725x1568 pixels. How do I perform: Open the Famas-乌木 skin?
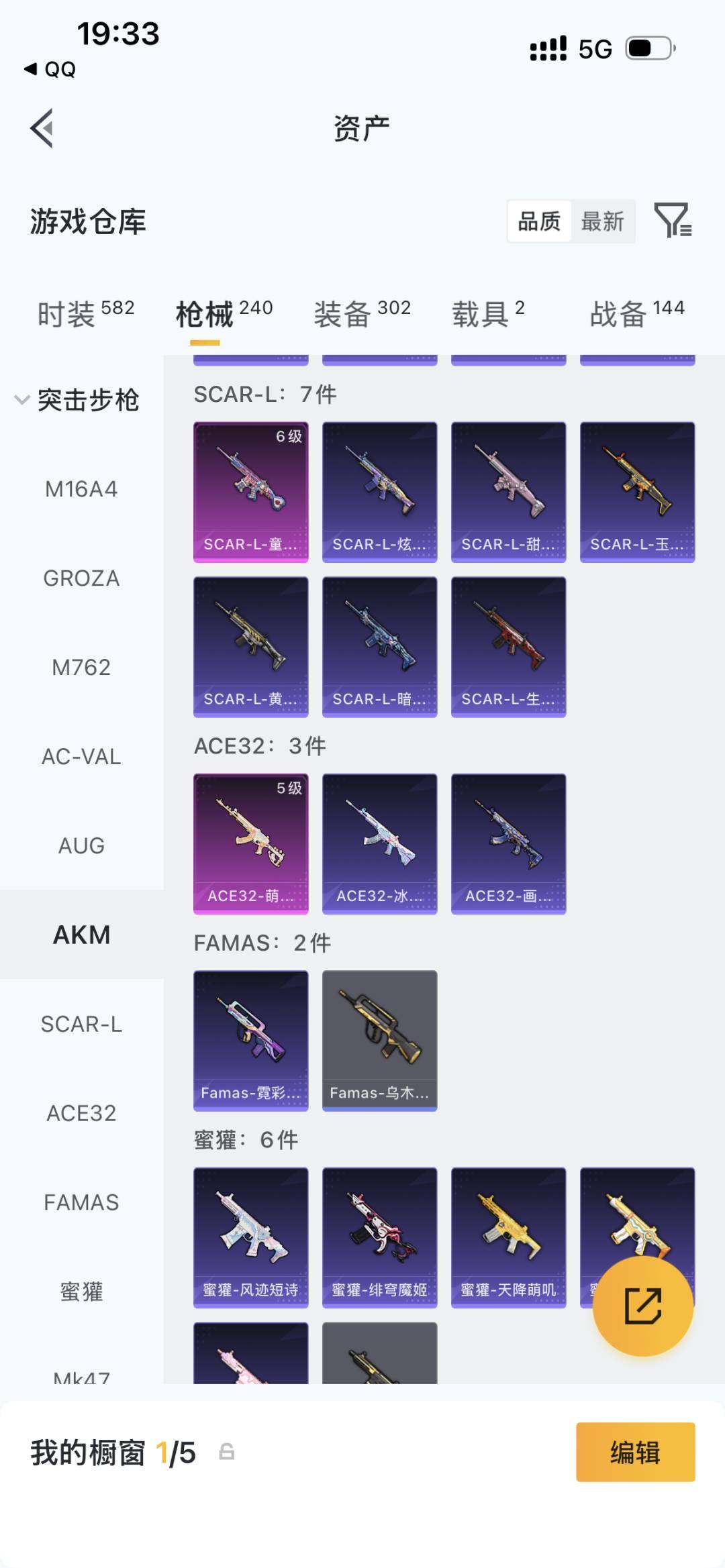380,1040
